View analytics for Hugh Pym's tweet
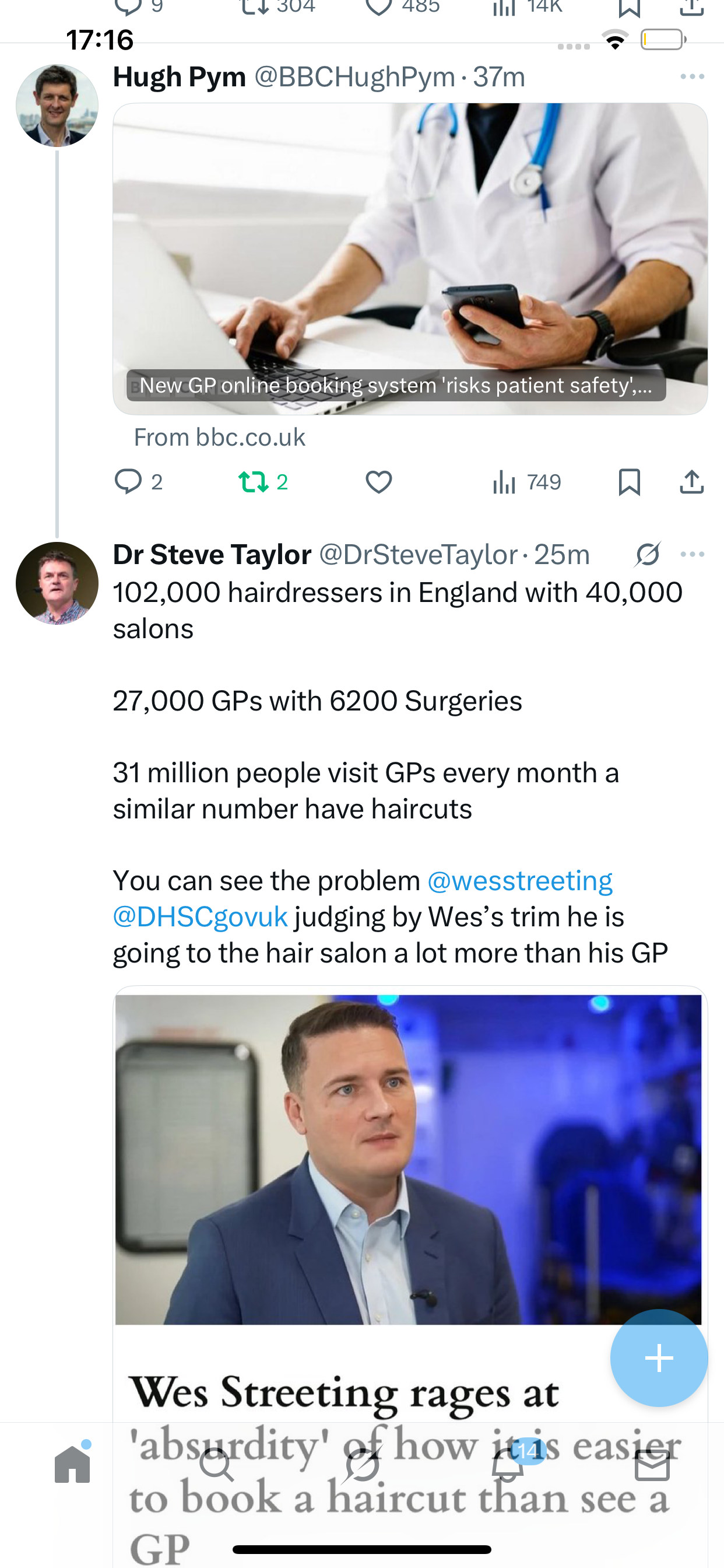The height and width of the screenshot is (1568, 724). tap(504, 481)
